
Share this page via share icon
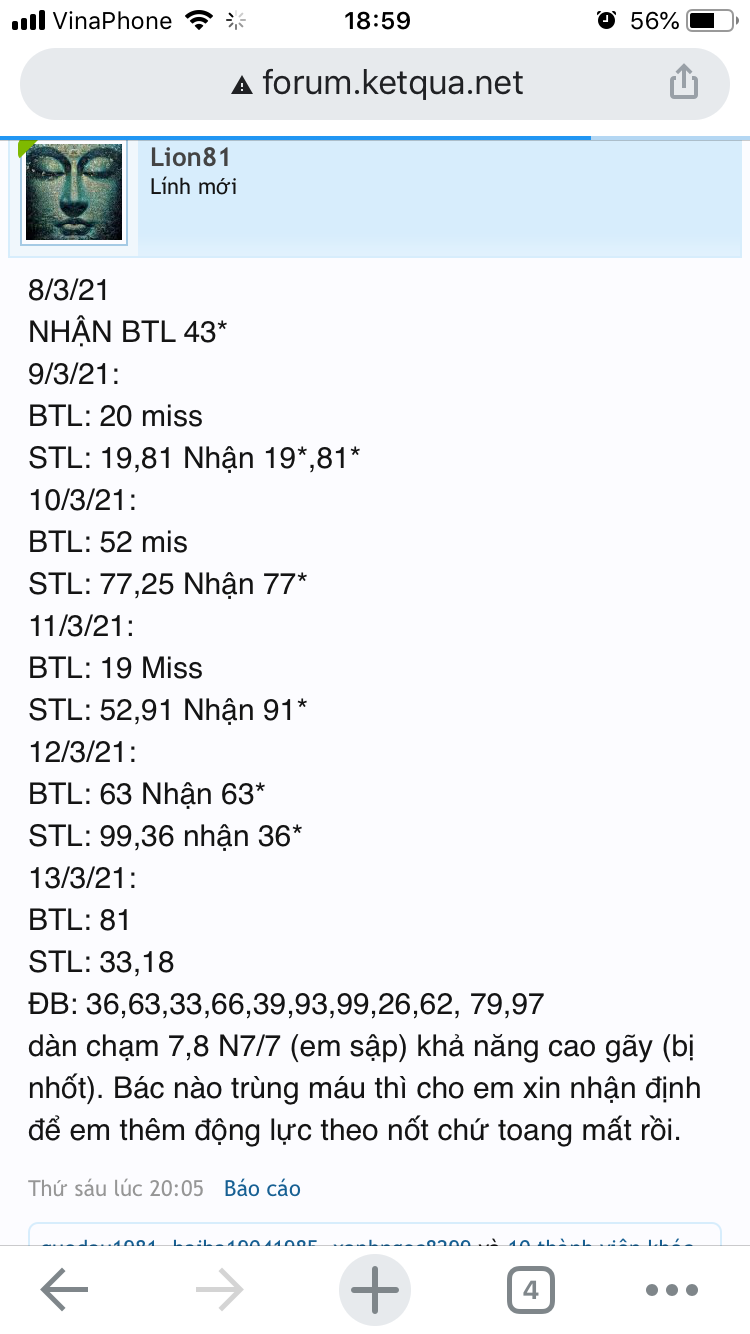[683, 82]
